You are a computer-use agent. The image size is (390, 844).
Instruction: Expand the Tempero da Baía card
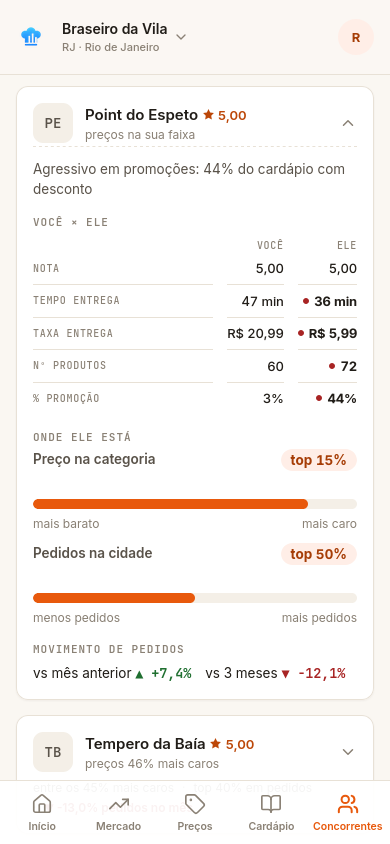348,752
